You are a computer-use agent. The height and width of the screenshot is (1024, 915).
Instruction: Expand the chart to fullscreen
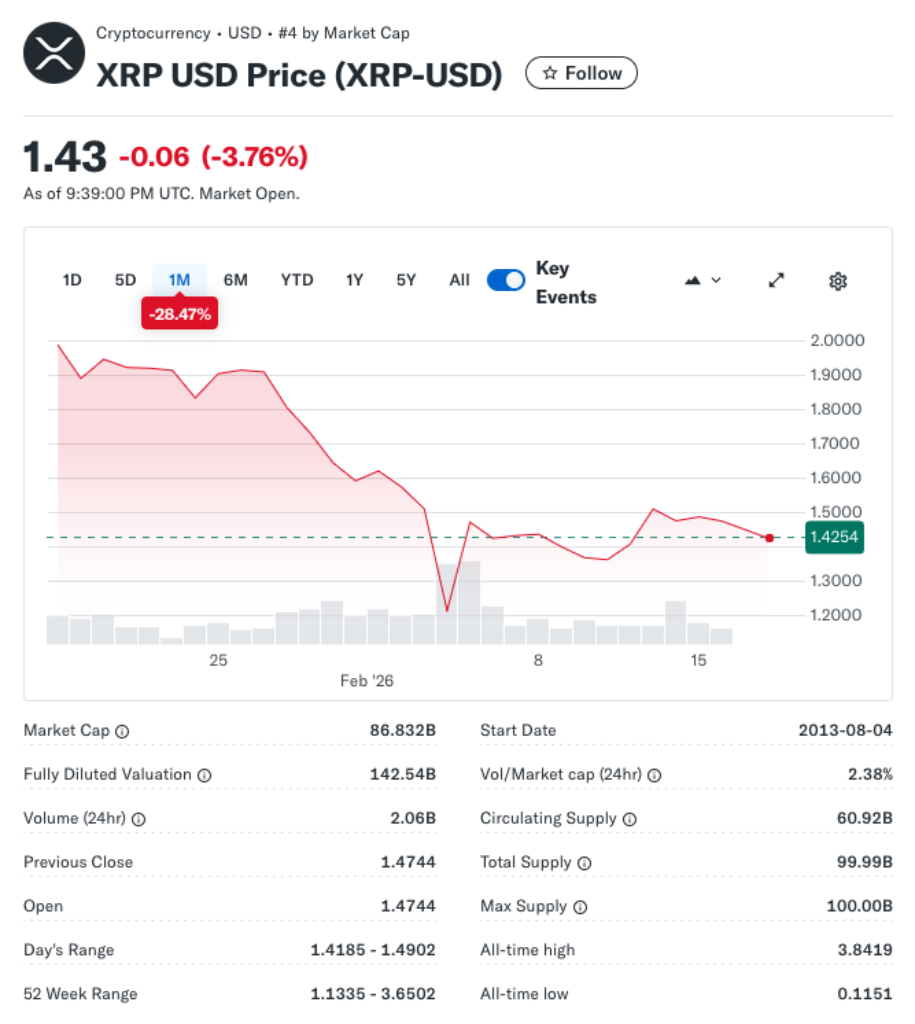pyautogui.click(x=777, y=281)
